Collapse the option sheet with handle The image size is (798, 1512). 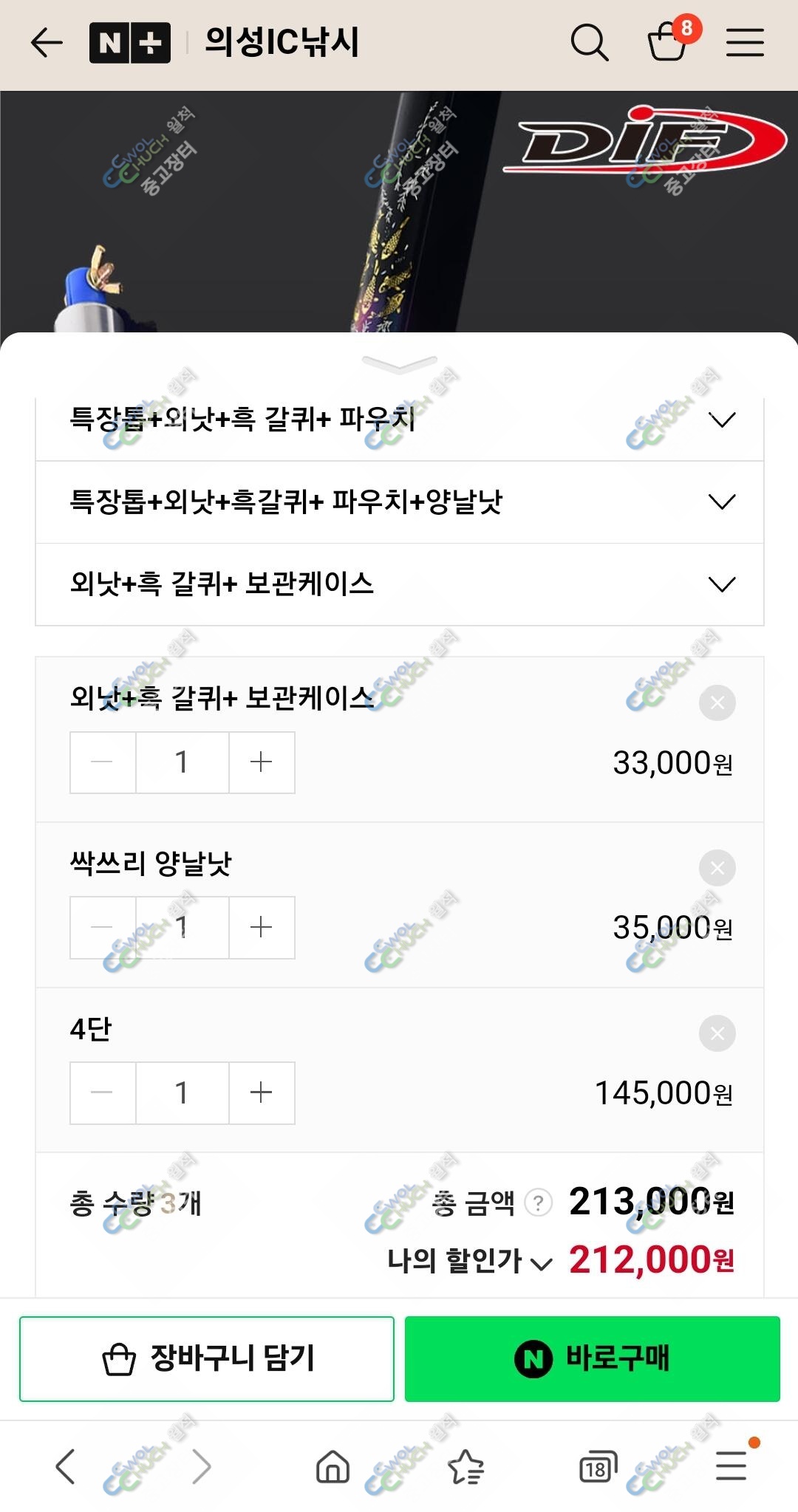pos(399,363)
